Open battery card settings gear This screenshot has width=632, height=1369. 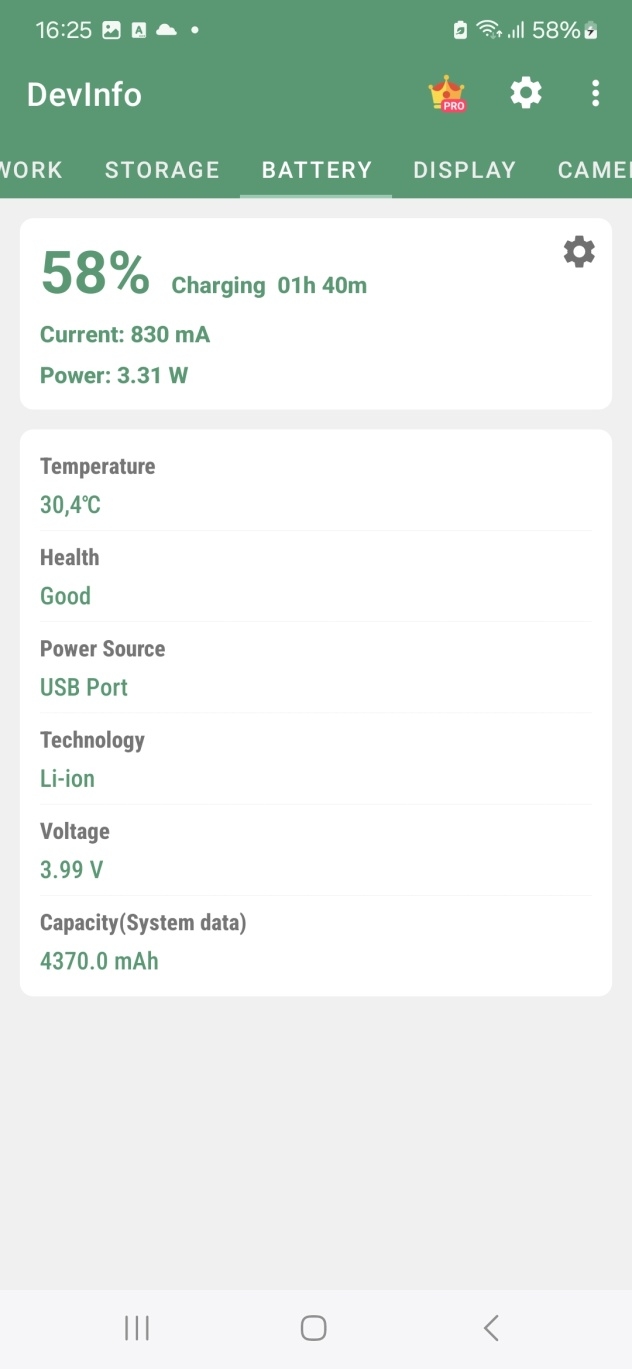[x=579, y=252]
